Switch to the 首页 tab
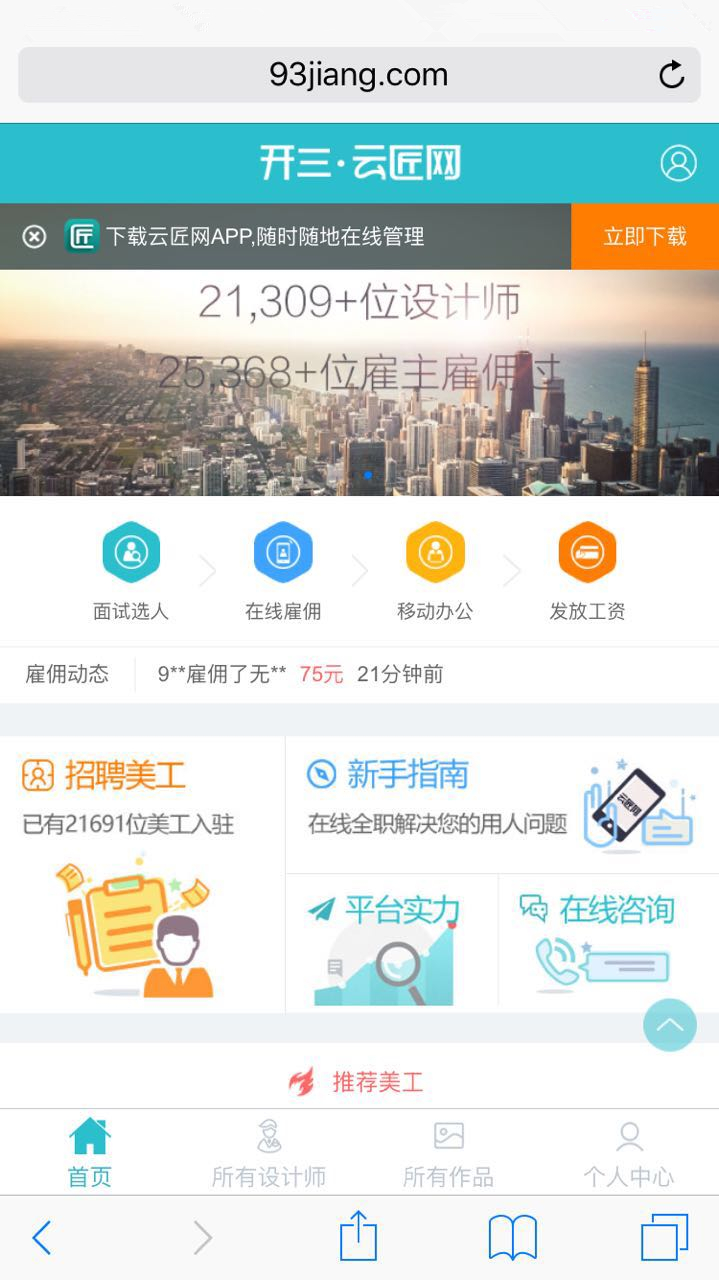 tap(90, 1153)
